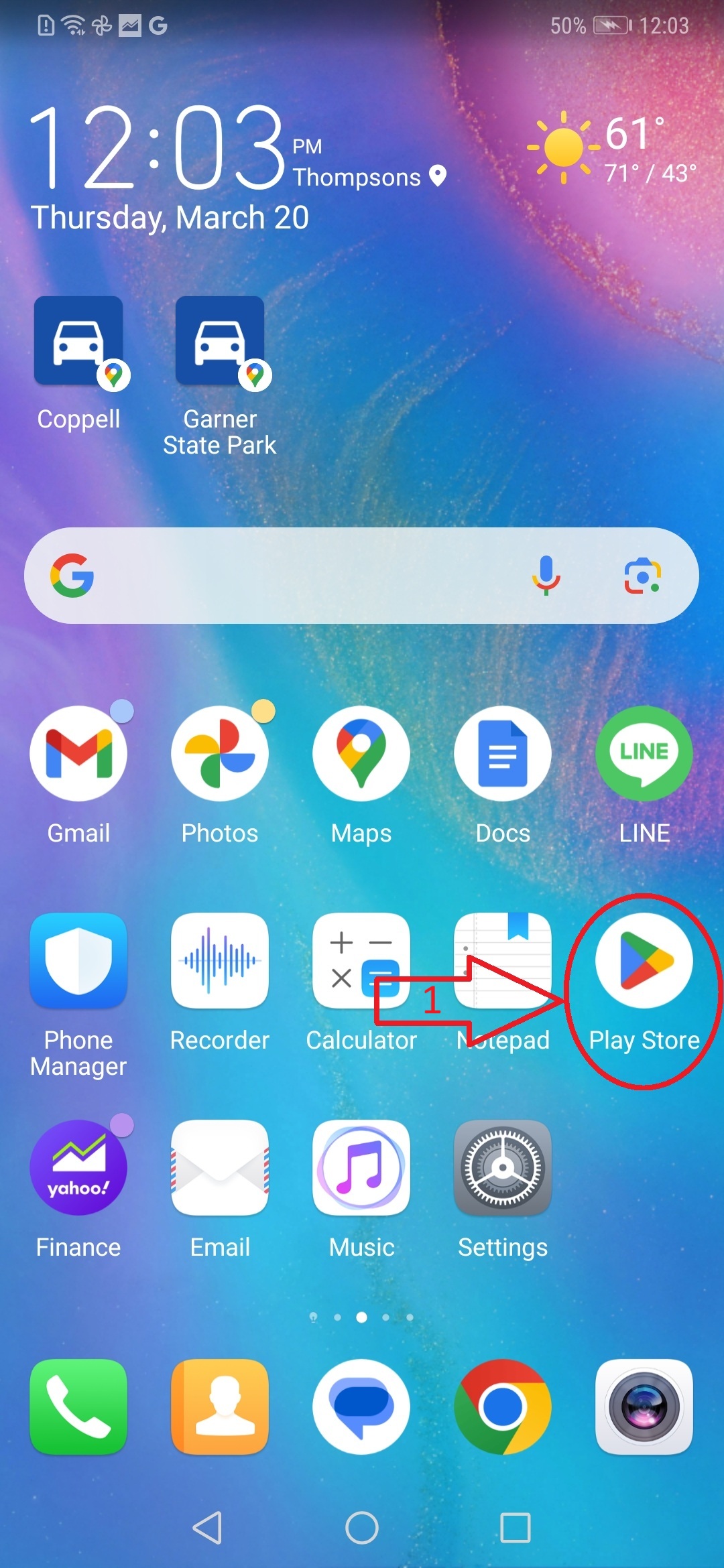The image size is (724, 1568).
Task: Tap the Google search bar
Action: coord(302,576)
